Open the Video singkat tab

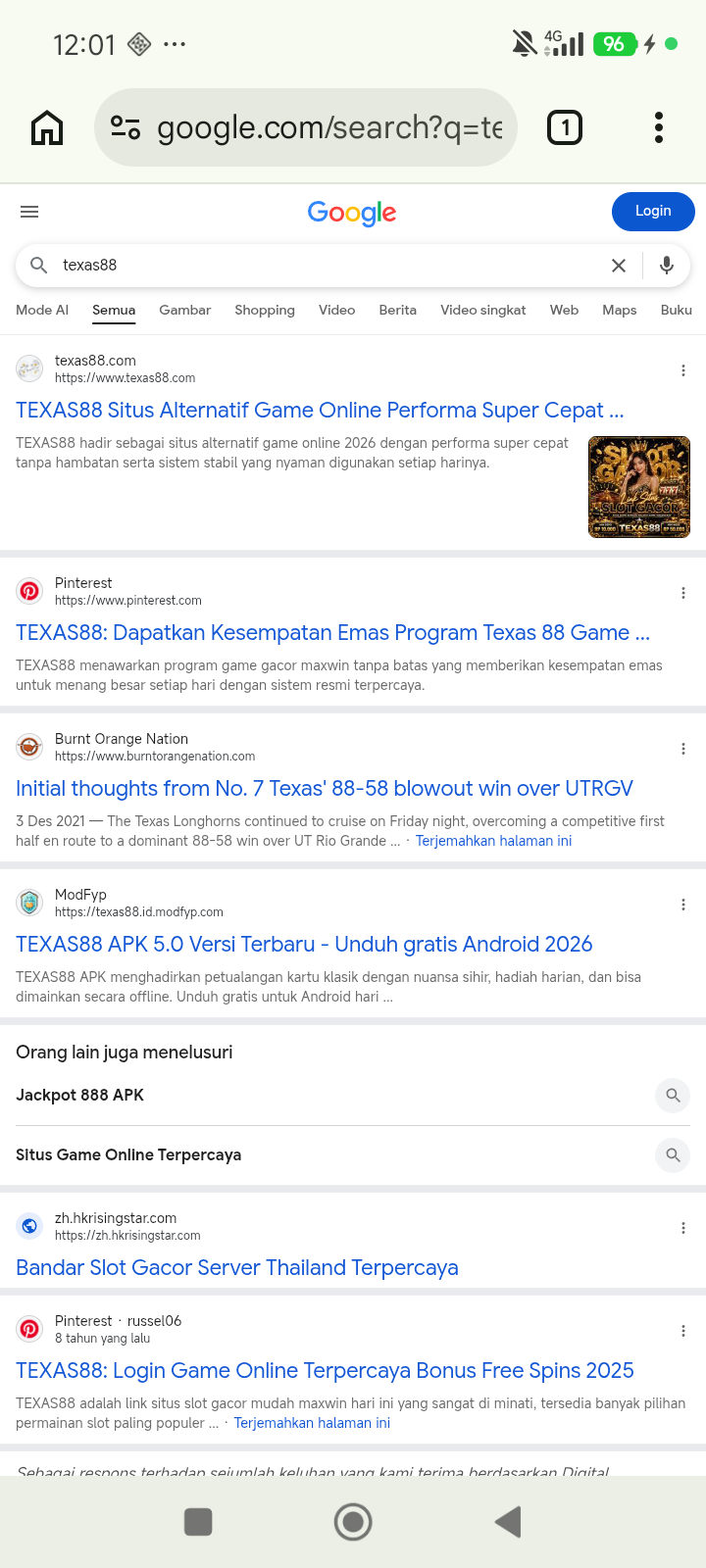[x=483, y=310]
